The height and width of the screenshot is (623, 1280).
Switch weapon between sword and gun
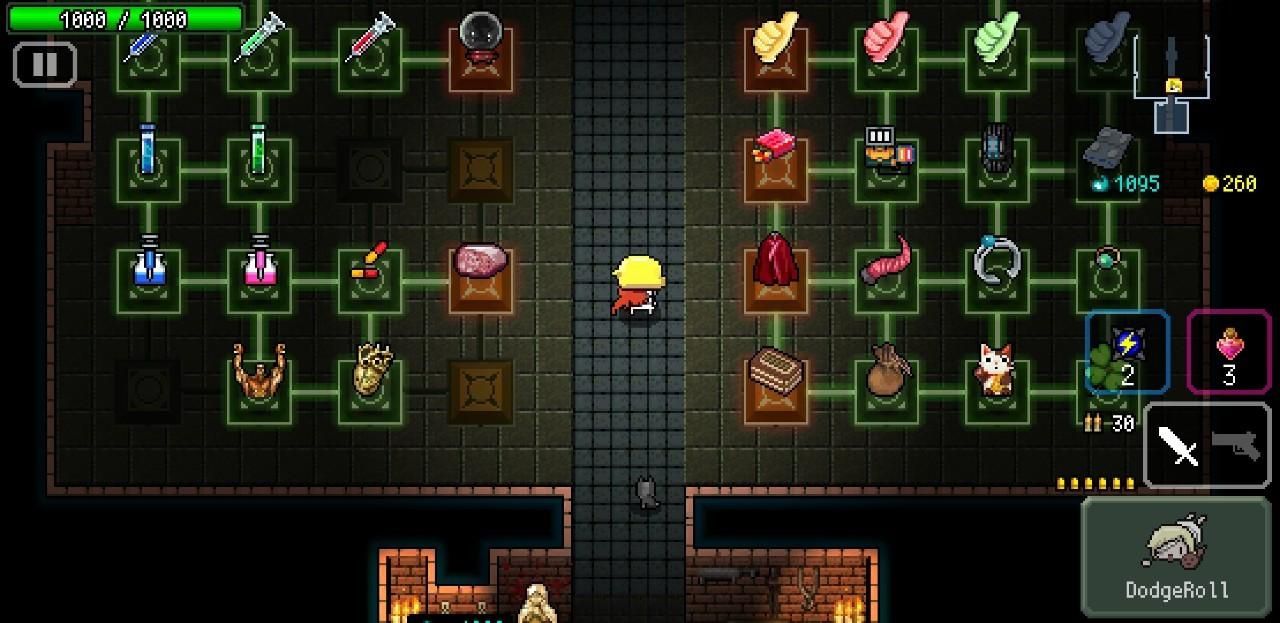1207,445
